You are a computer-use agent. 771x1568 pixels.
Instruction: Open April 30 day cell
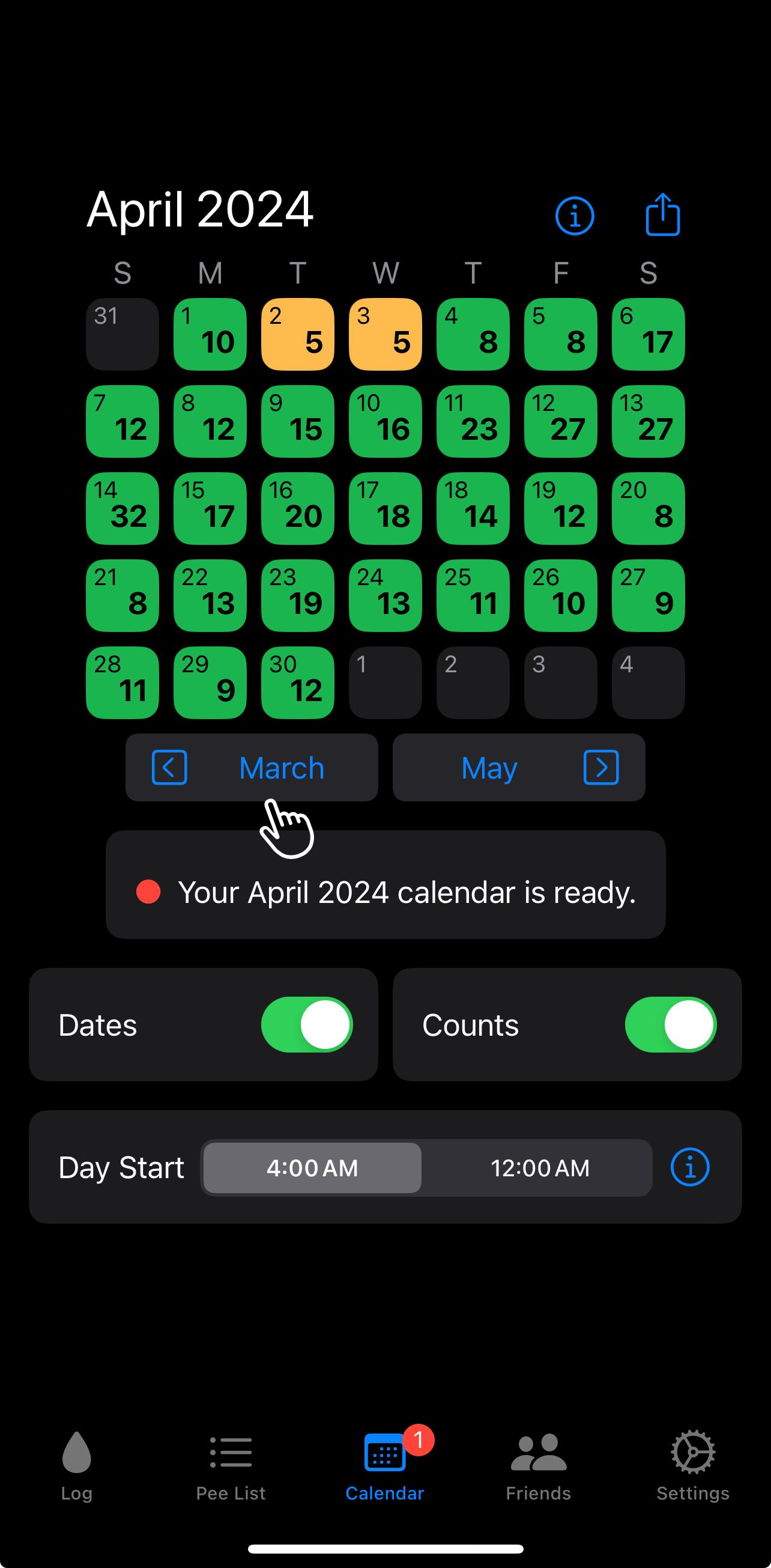[298, 682]
